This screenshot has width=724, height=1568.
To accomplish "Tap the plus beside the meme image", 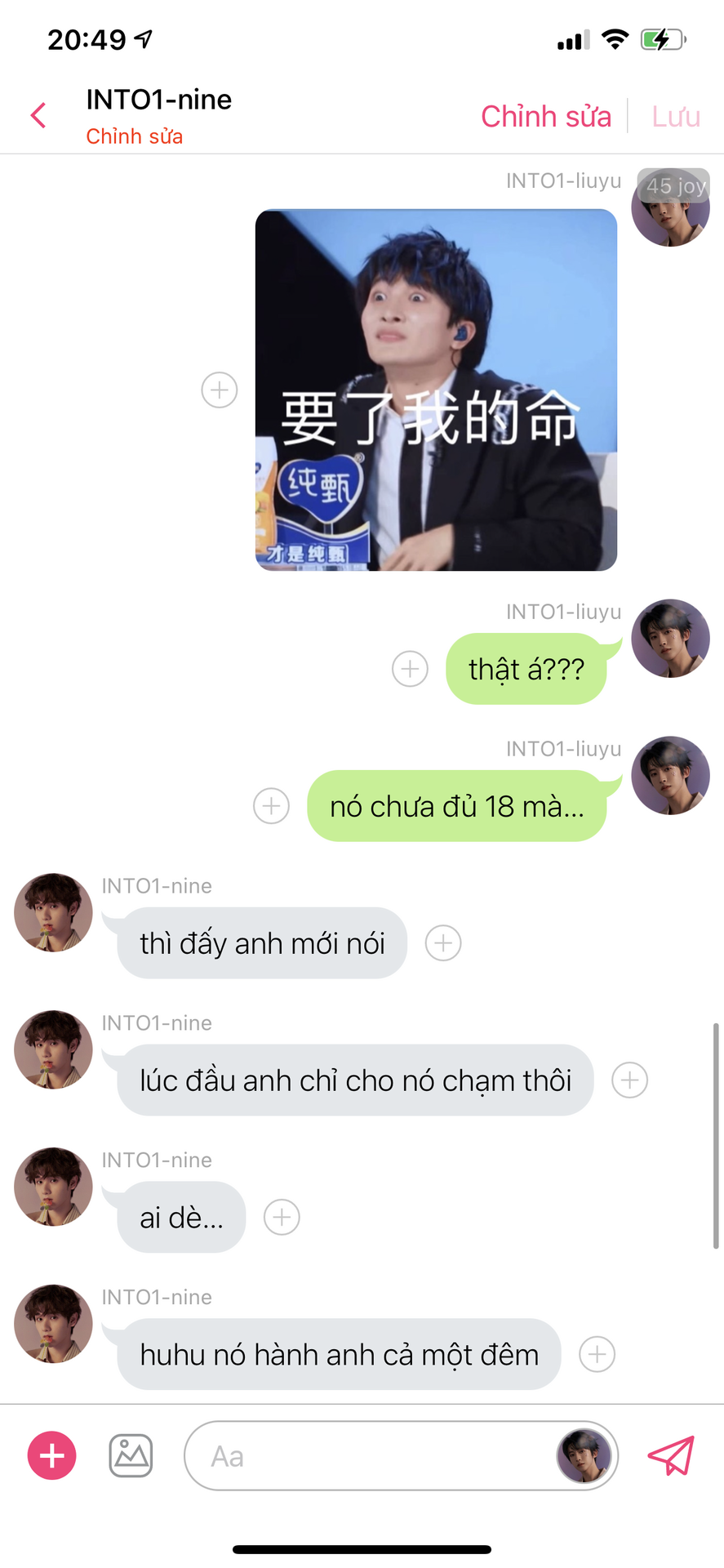I will pyautogui.click(x=220, y=390).
